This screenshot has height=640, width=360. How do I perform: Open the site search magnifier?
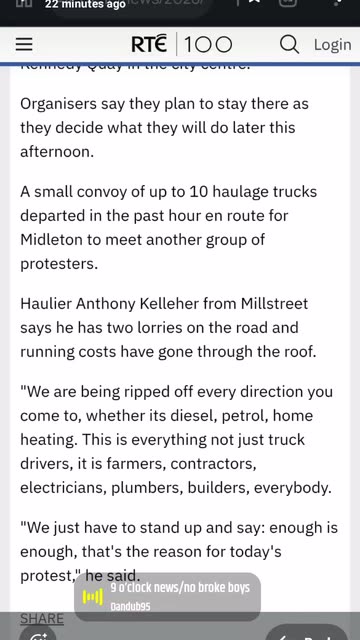(x=289, y=44)
